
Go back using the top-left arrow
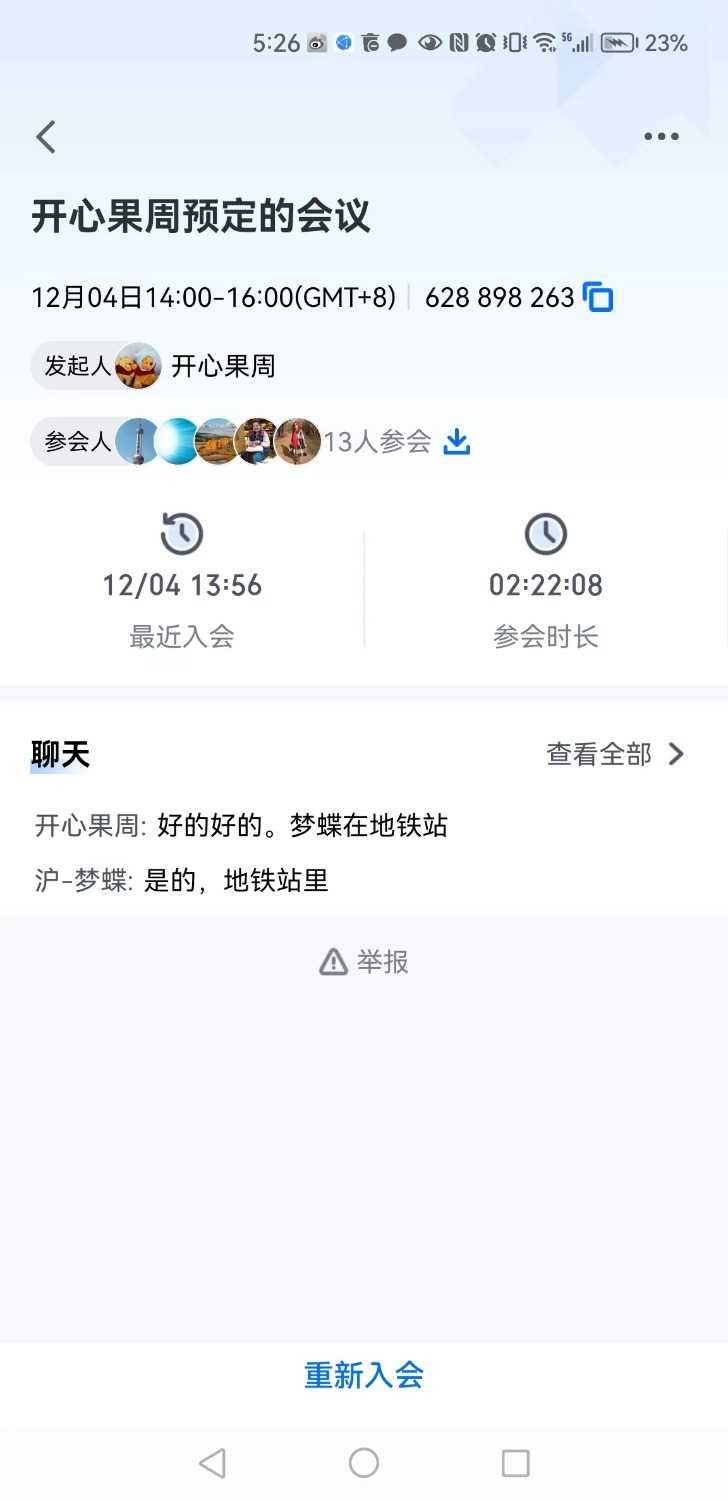(x=46, y=137)
